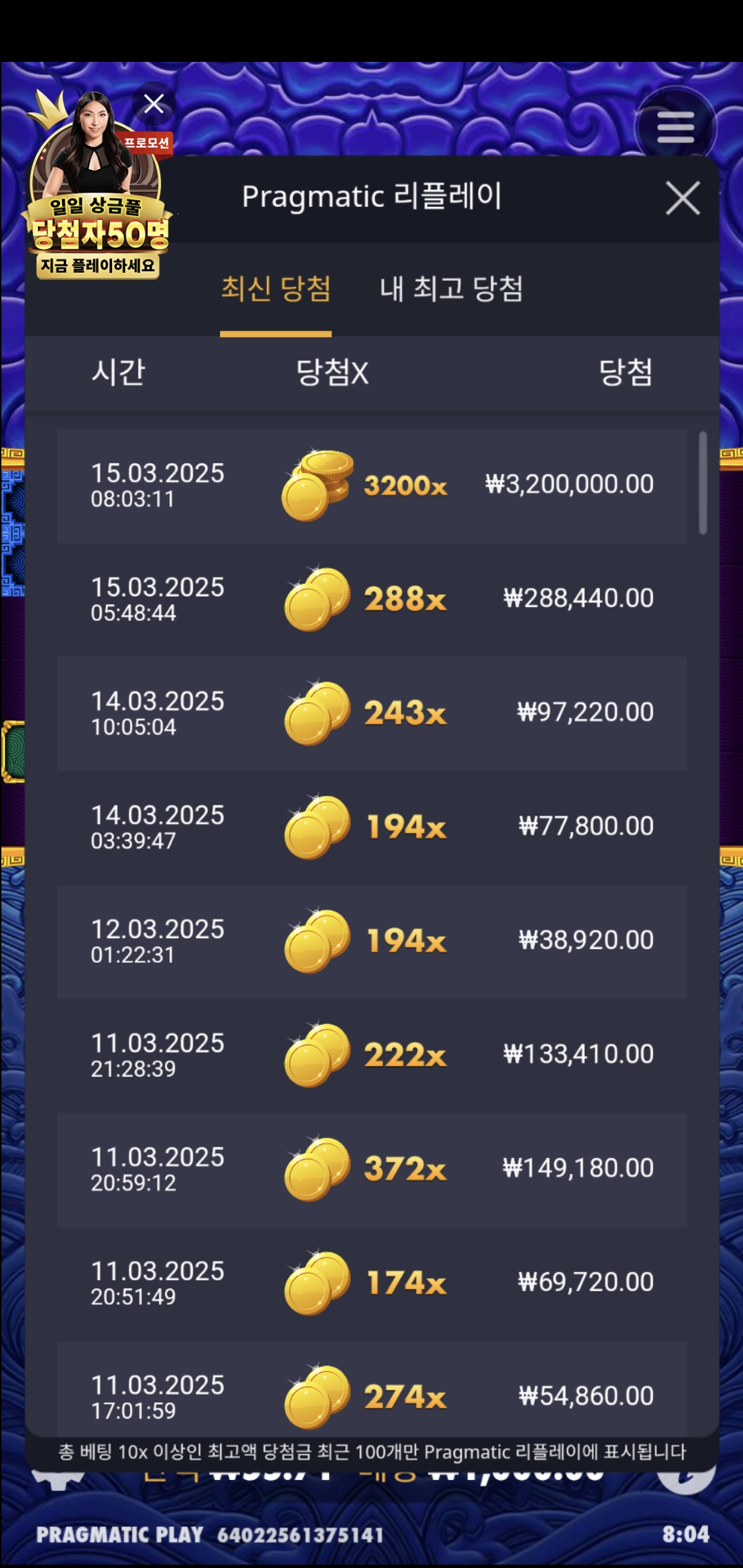View the 243x win replay
This screenshot has width=743, height=1568.
pyautogui.click(x=372, y=713)
